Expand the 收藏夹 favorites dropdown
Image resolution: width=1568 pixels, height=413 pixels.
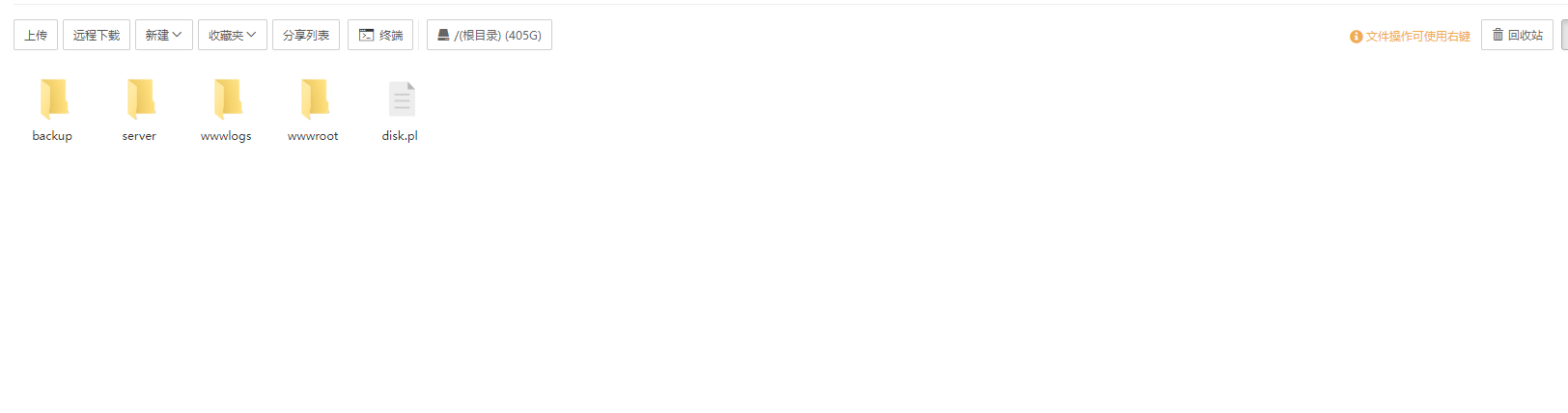[232, 35]
